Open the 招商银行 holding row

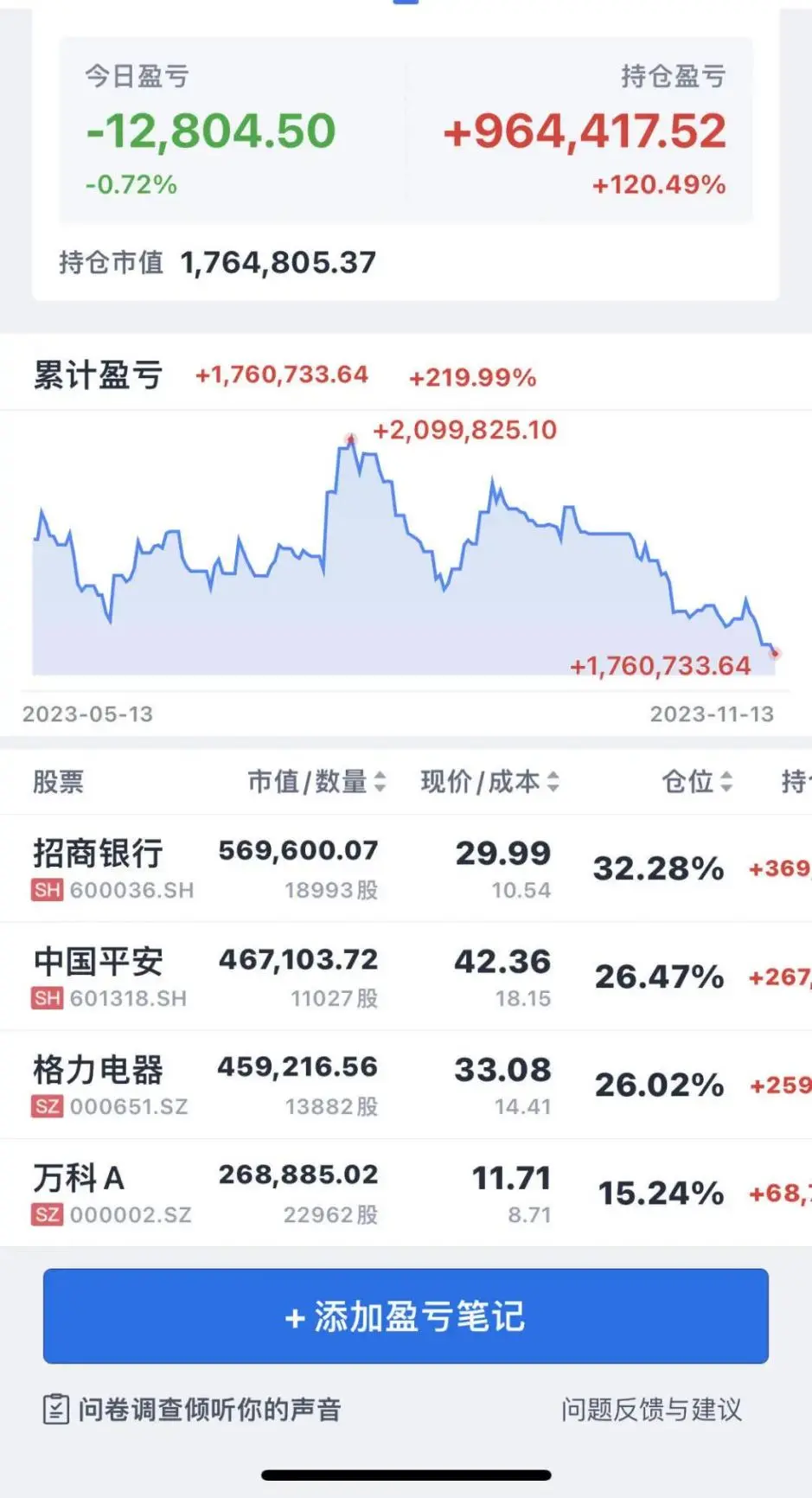tap(98, 868)
